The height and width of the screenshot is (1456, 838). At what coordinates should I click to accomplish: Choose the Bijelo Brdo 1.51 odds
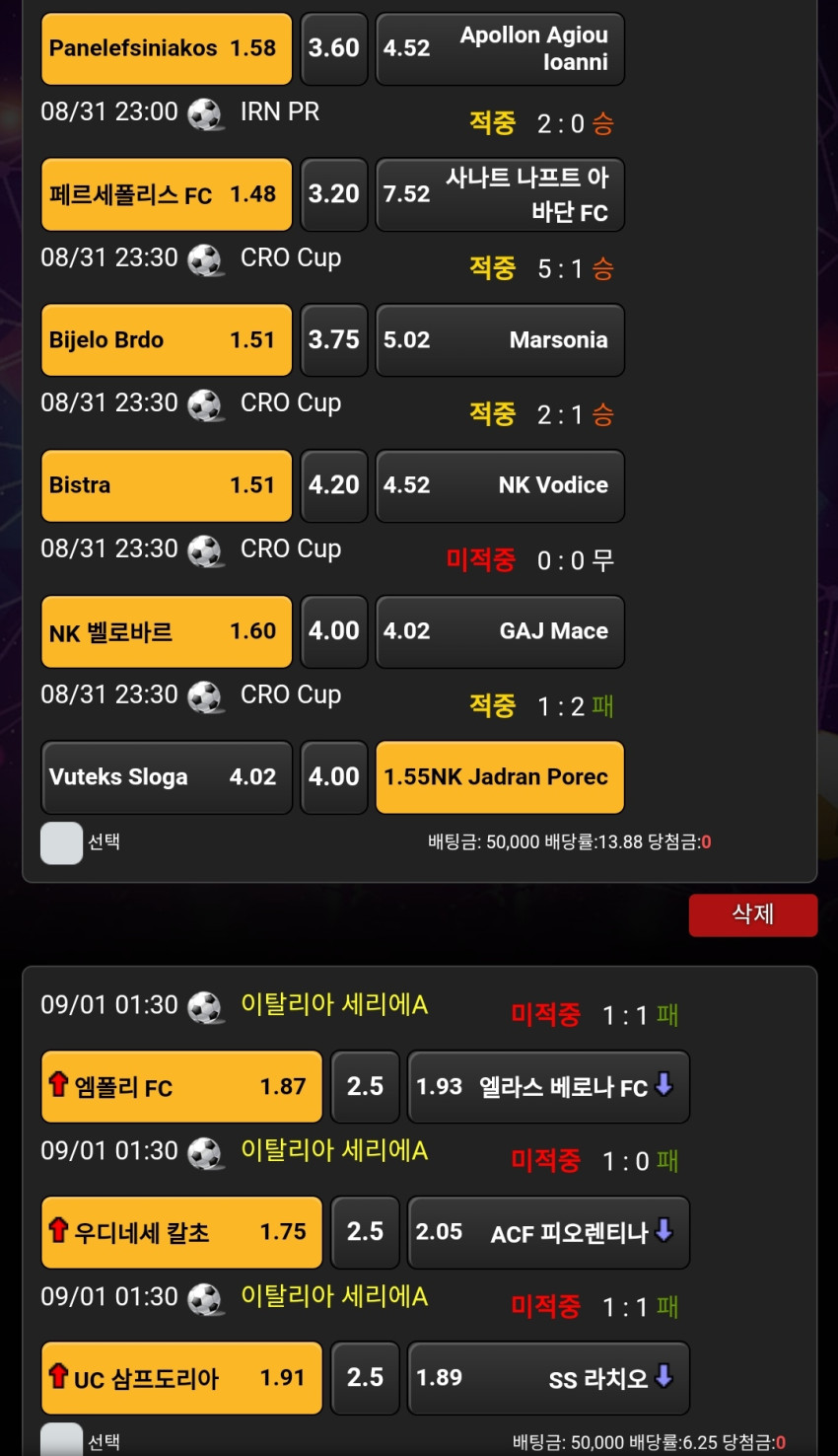pyautogui.click(x=167, y=340)
